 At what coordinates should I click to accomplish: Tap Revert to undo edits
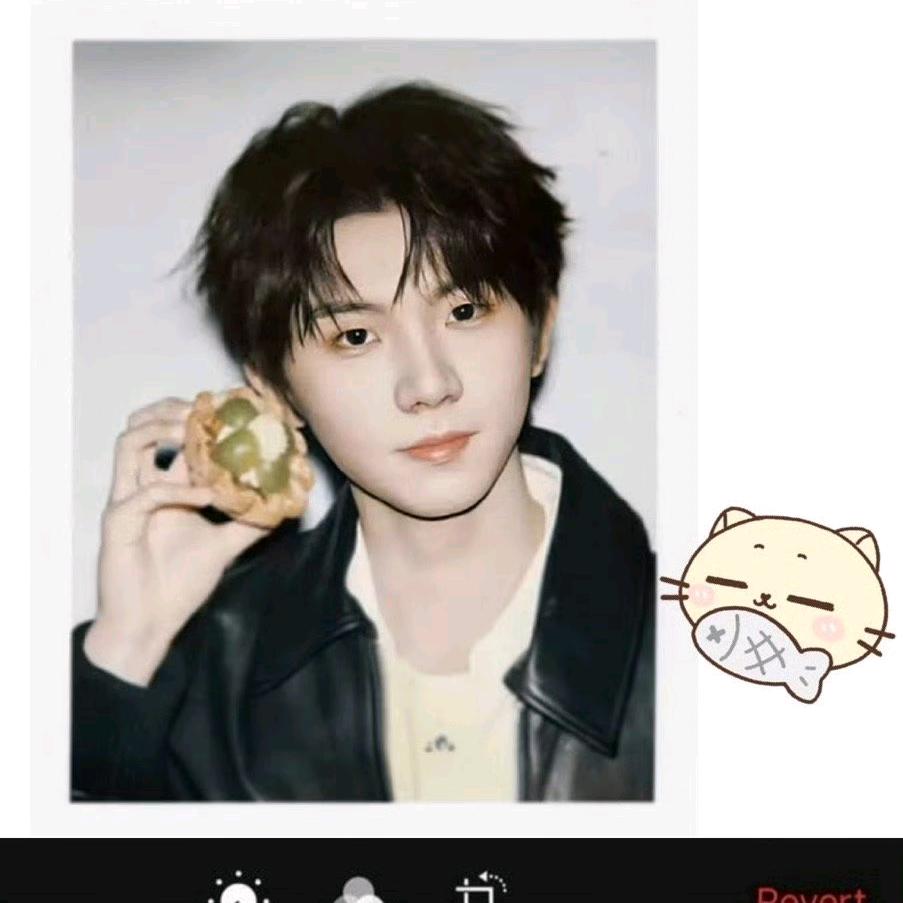(x=811, y=894)
